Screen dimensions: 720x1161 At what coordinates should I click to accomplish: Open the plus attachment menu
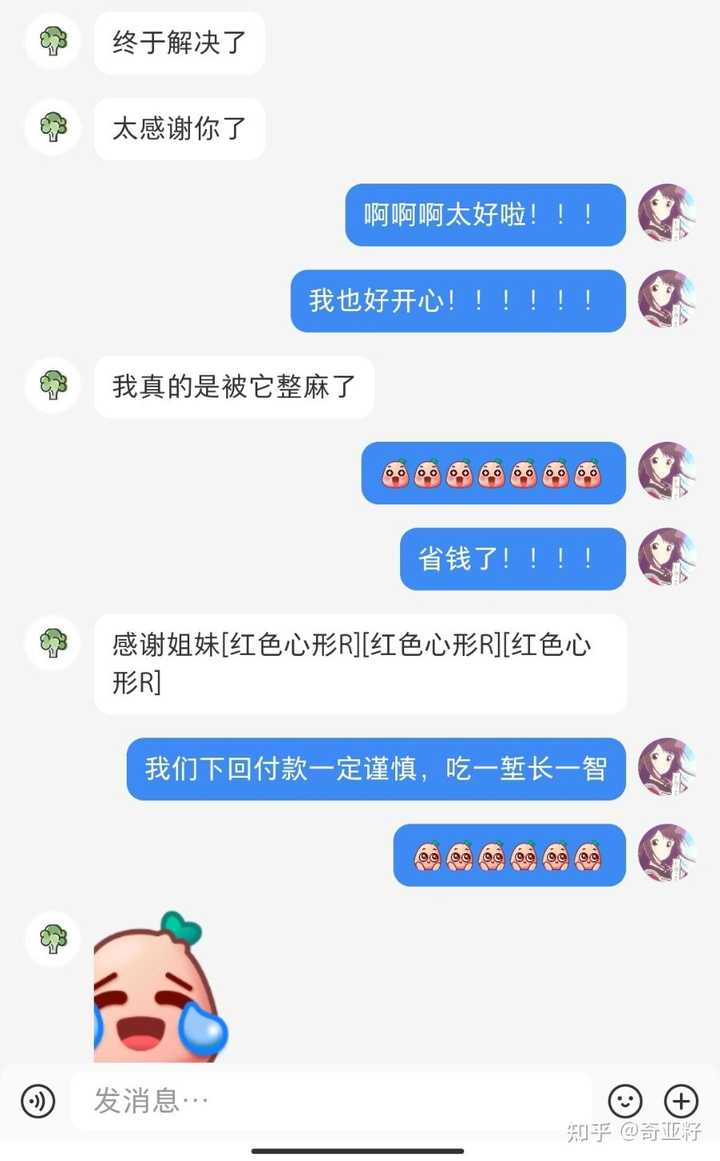pos(682,1101)
